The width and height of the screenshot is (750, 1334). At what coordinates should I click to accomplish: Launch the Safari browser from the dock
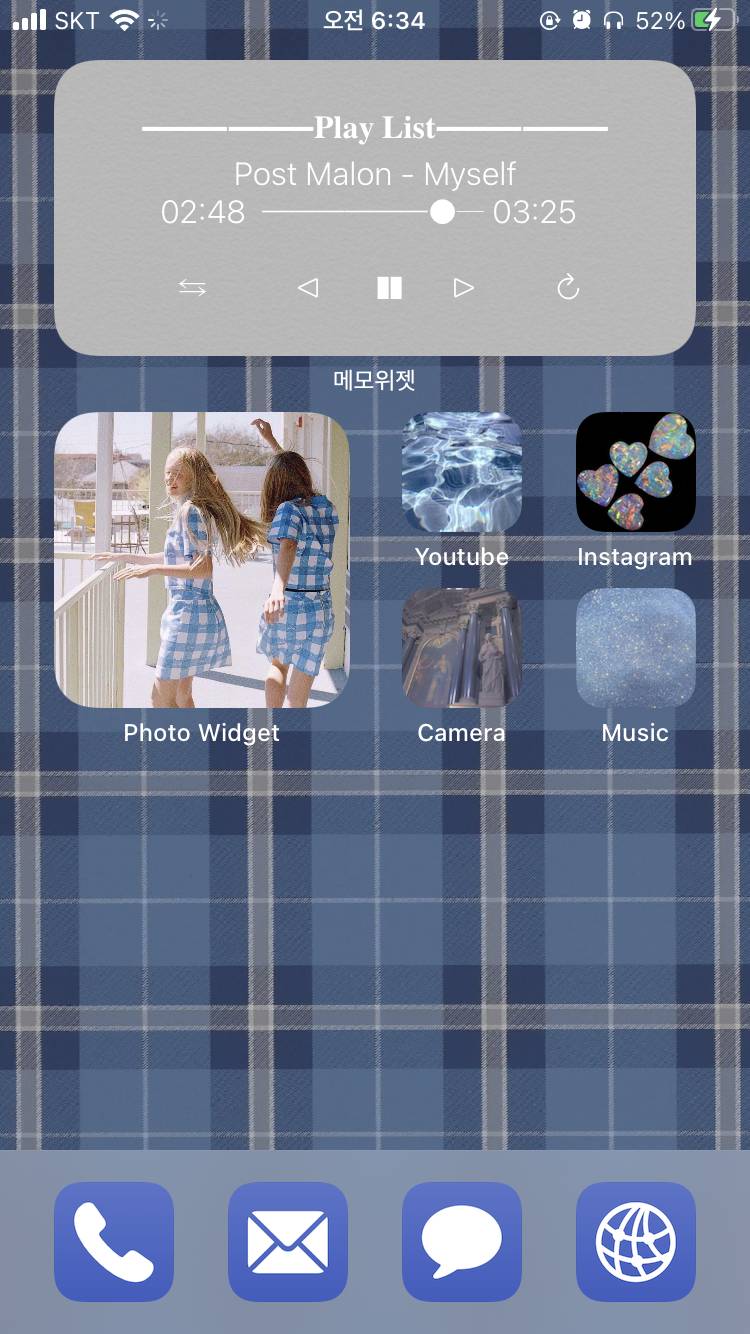[635, 1240]
